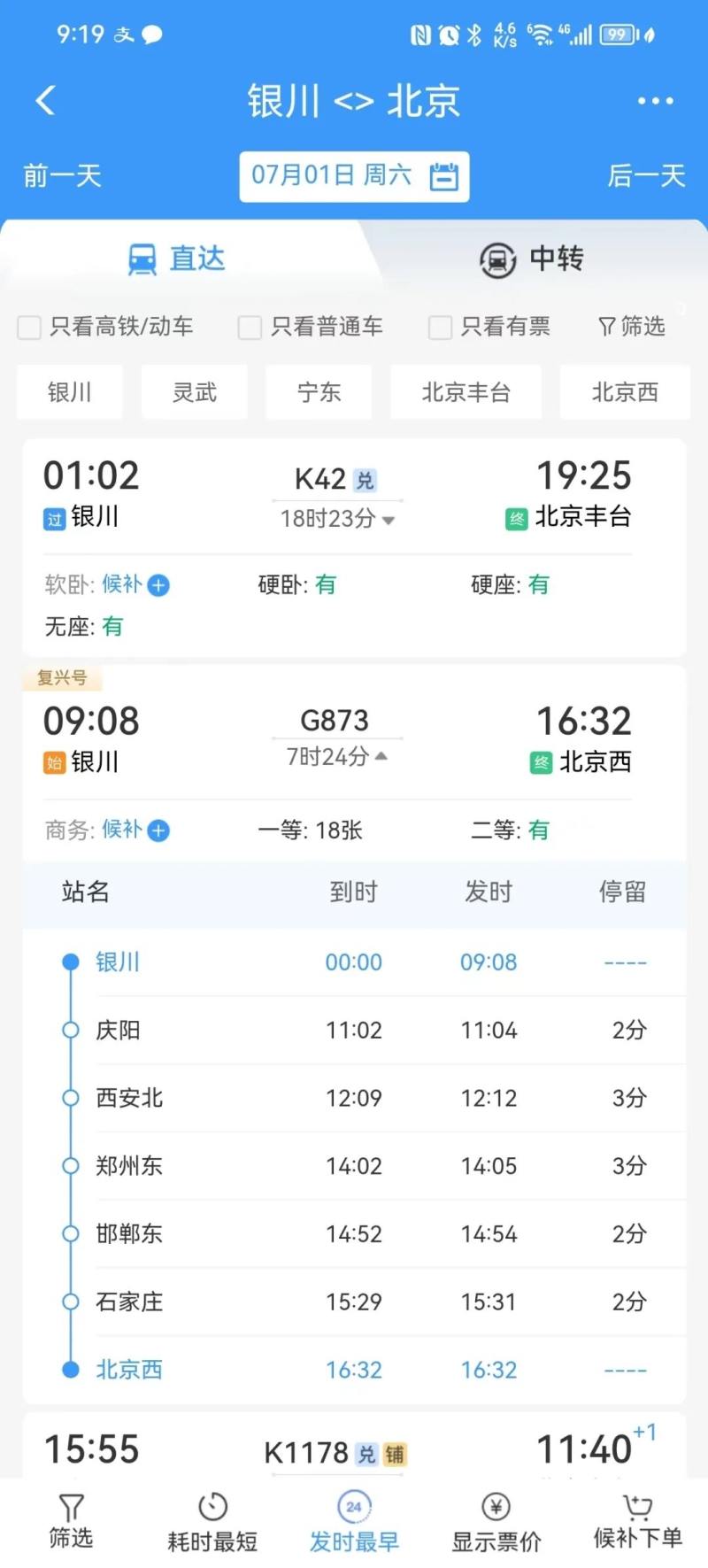The width and height of the screenshot is (708, 1568).
Task: Sort by shortest duration (耗时最短)
Action: tap(212, 1523)
